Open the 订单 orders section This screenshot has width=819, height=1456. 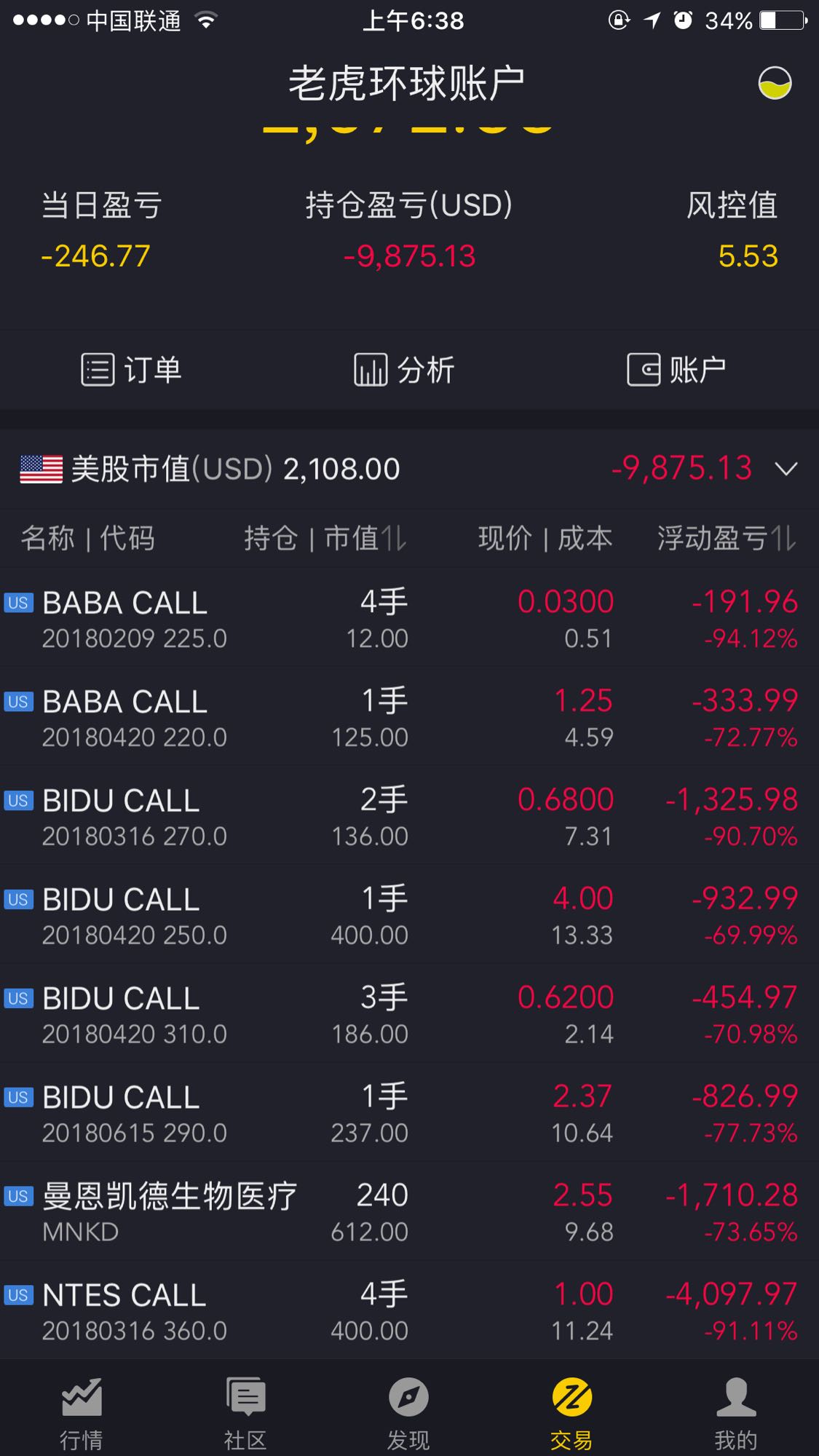point(131,369)
